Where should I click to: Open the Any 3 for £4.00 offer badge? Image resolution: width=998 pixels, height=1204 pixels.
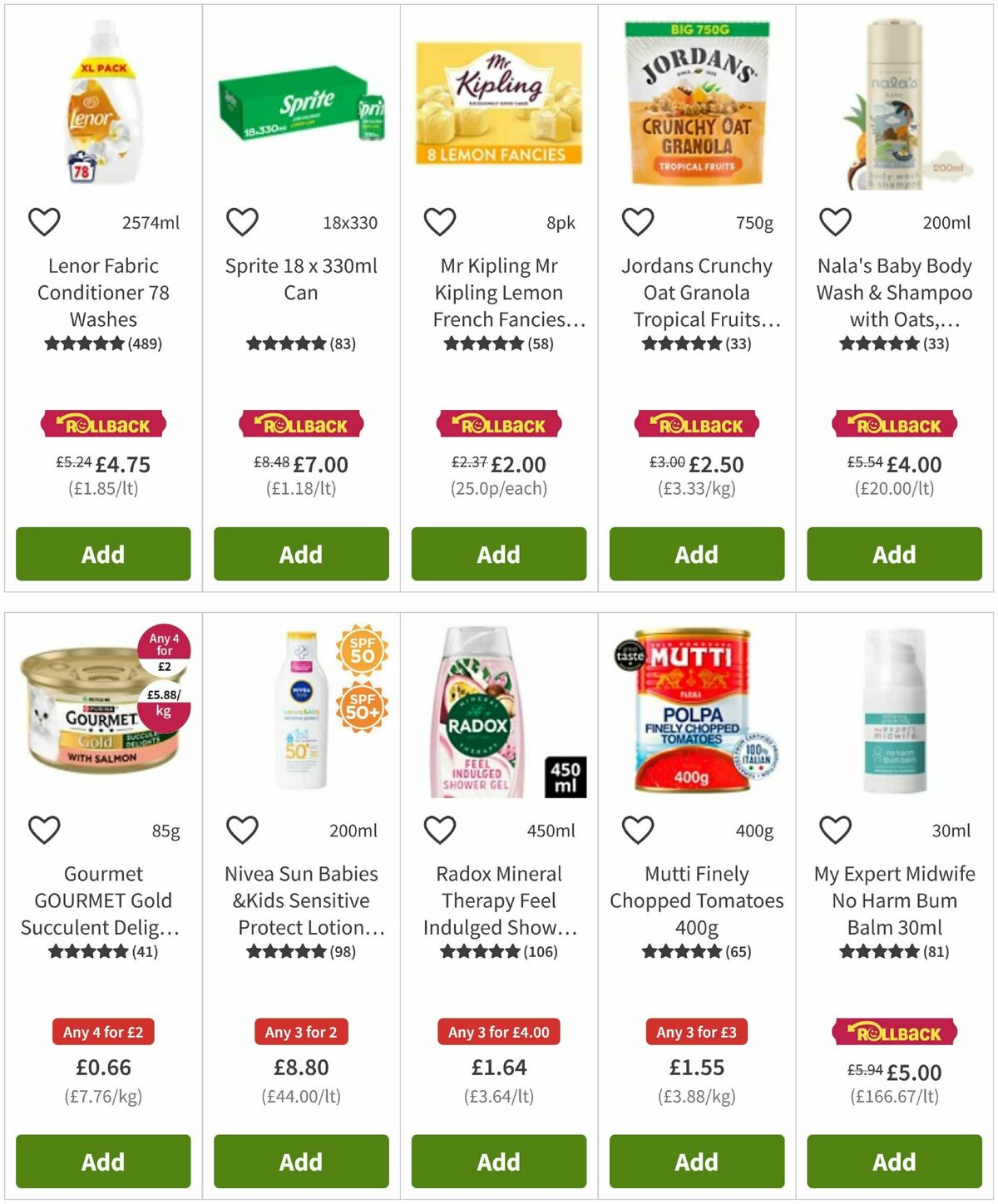click(498, 1032)
